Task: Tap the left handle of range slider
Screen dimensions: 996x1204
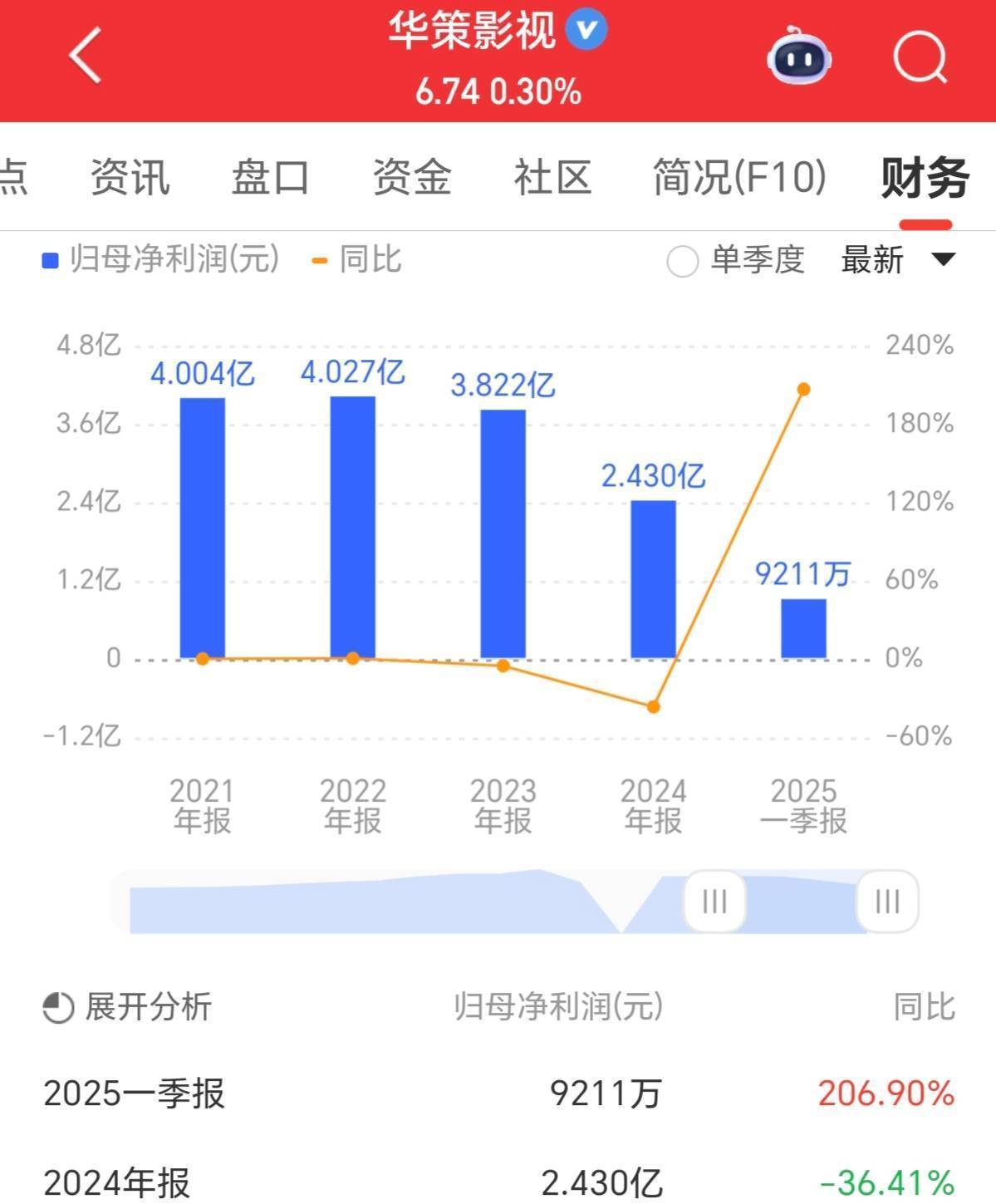Action: [714, 902]
